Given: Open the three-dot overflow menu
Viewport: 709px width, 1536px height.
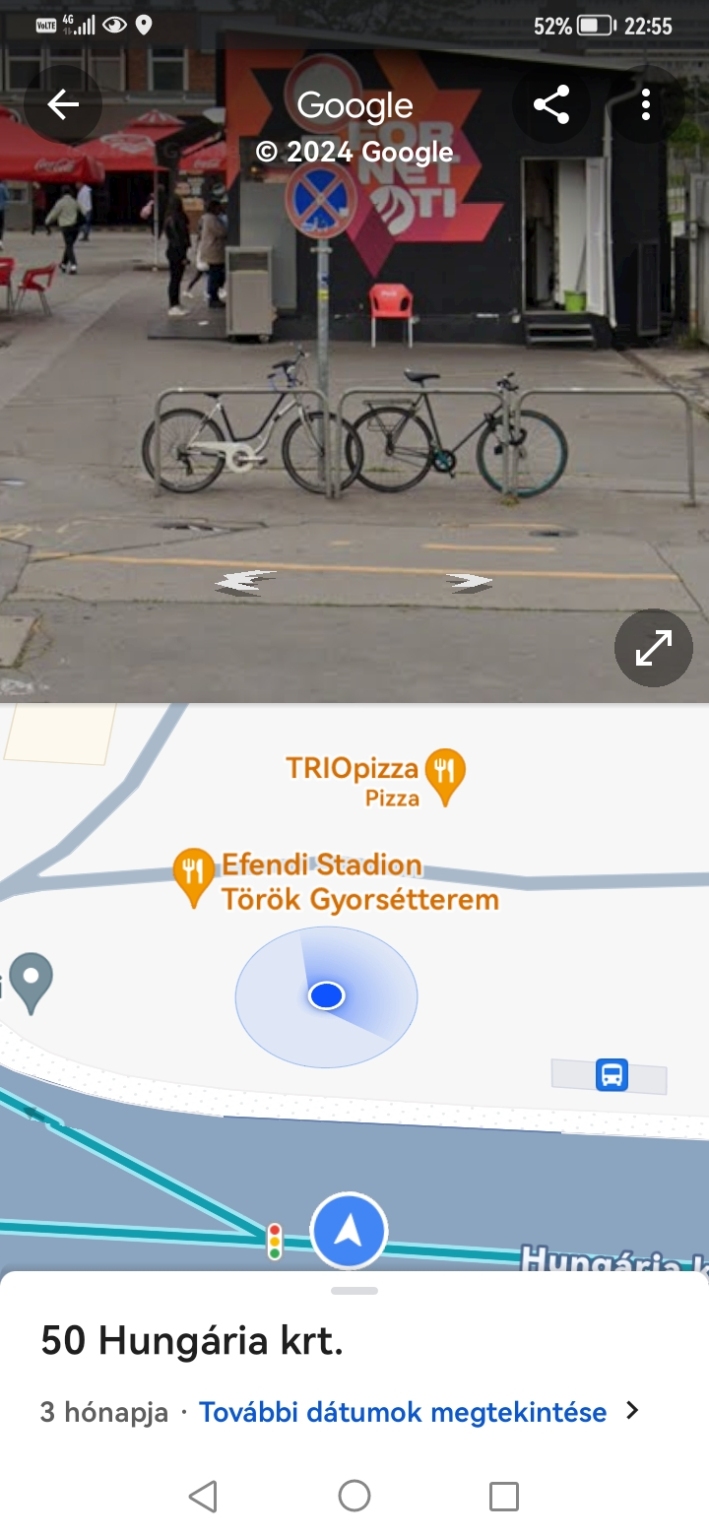Looking at the screenshot, I should pos(646,104).
